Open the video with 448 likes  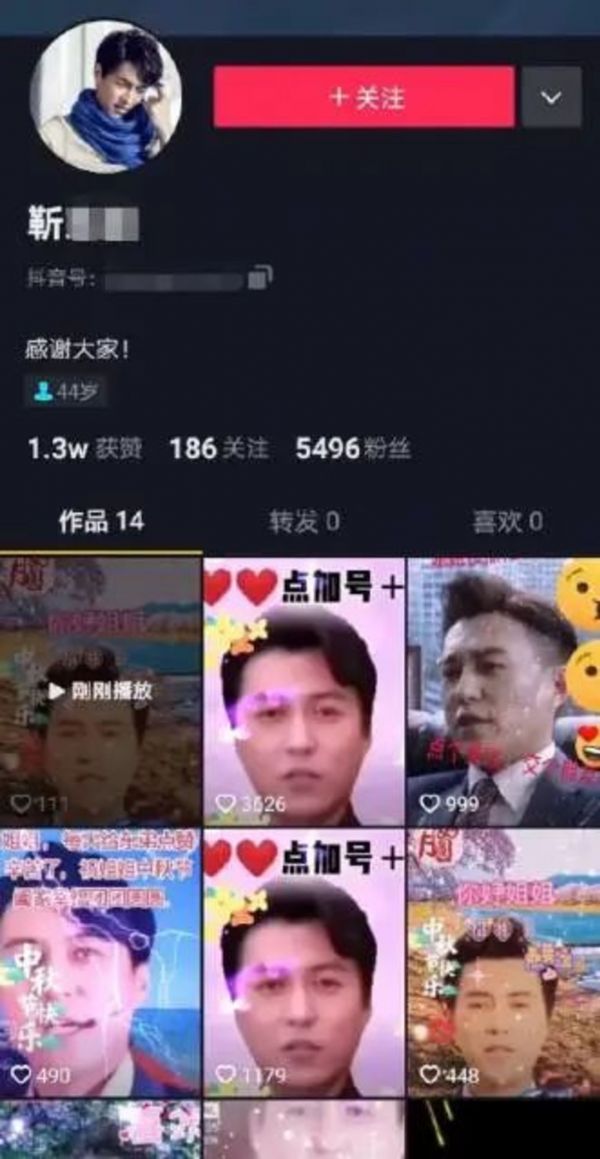tap(503, 962)
